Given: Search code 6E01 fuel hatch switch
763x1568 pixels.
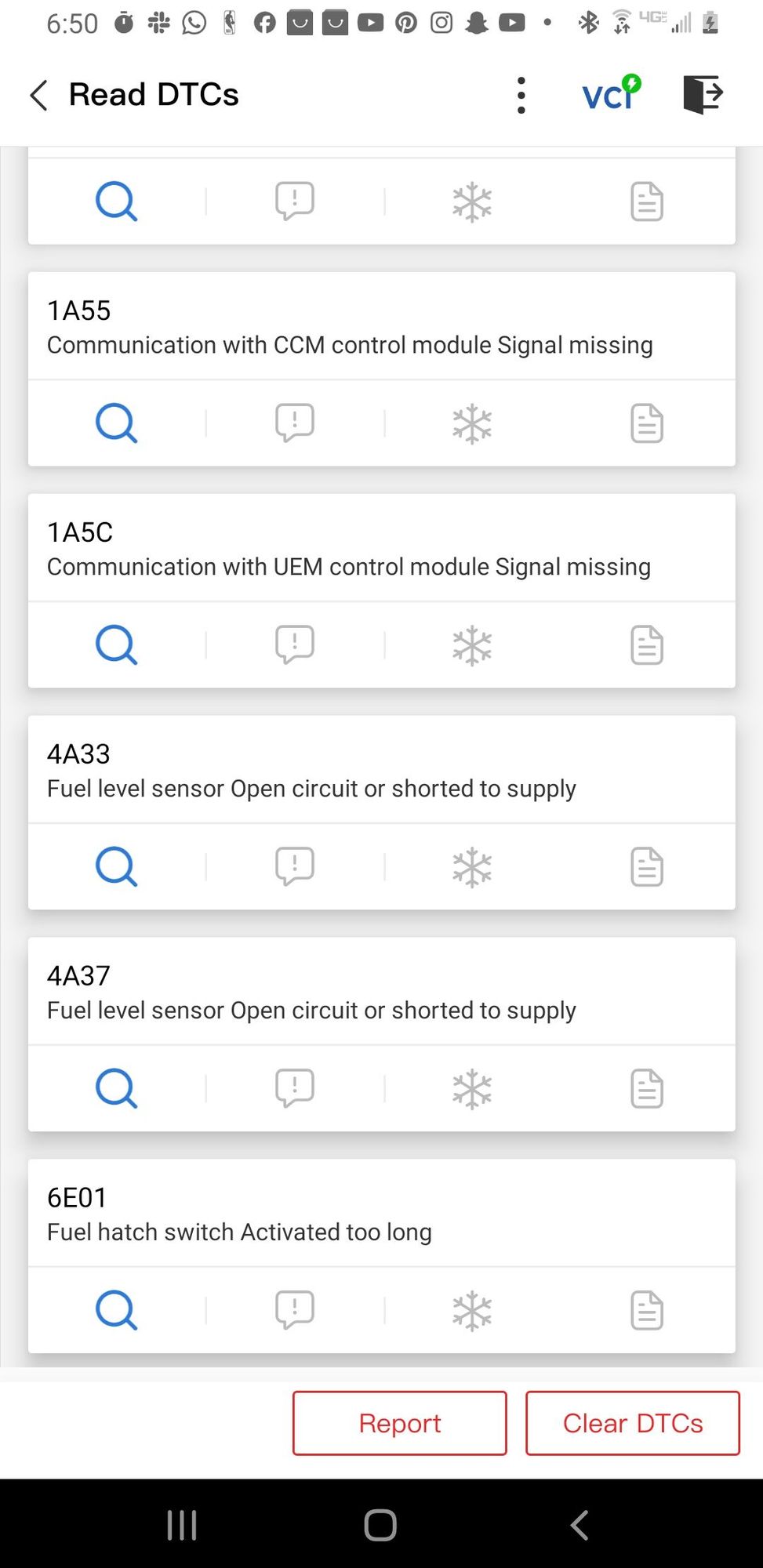Looking at the screenshot, I should tap(117, 1311).
